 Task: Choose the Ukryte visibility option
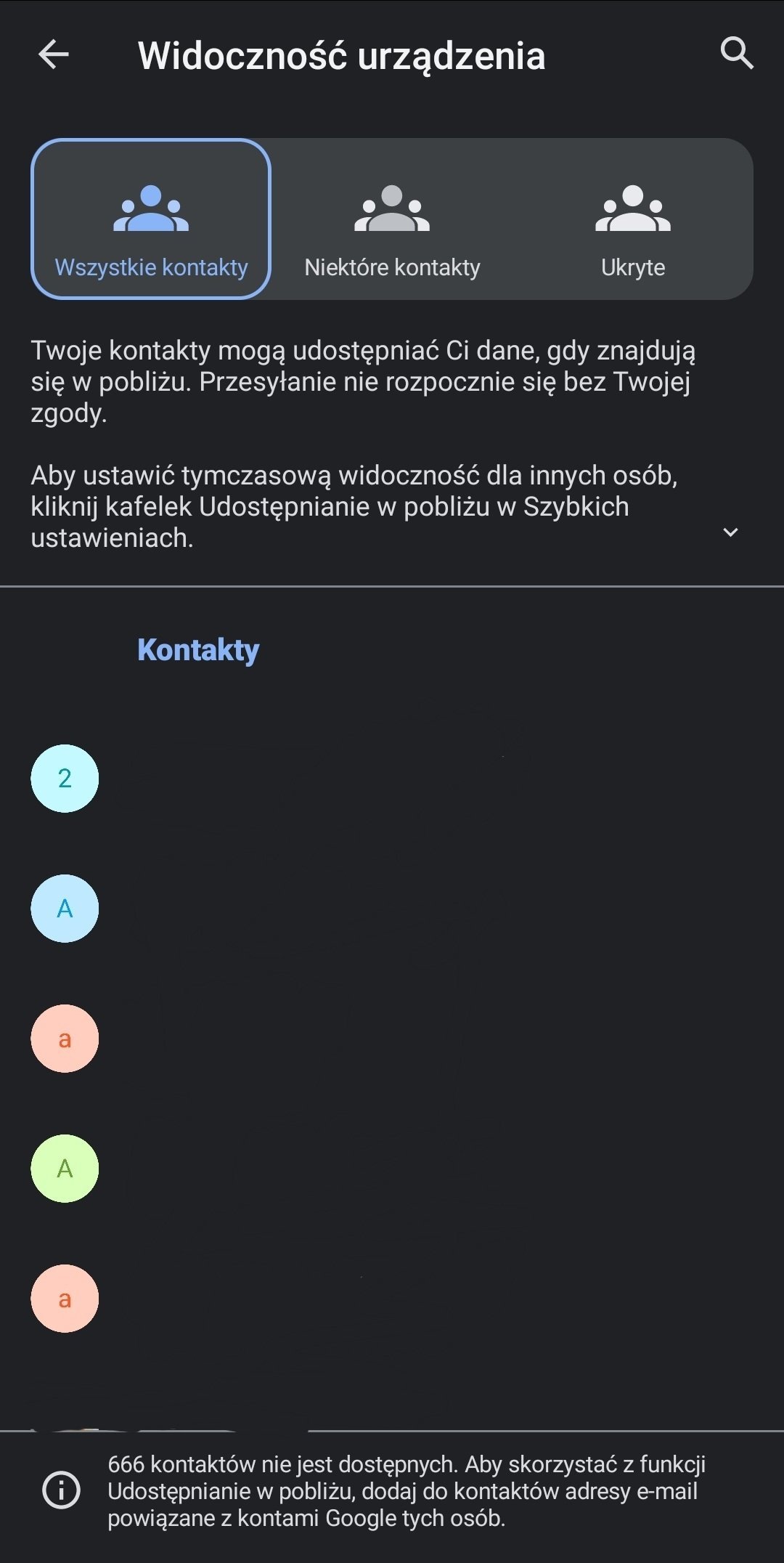point(633,219)
